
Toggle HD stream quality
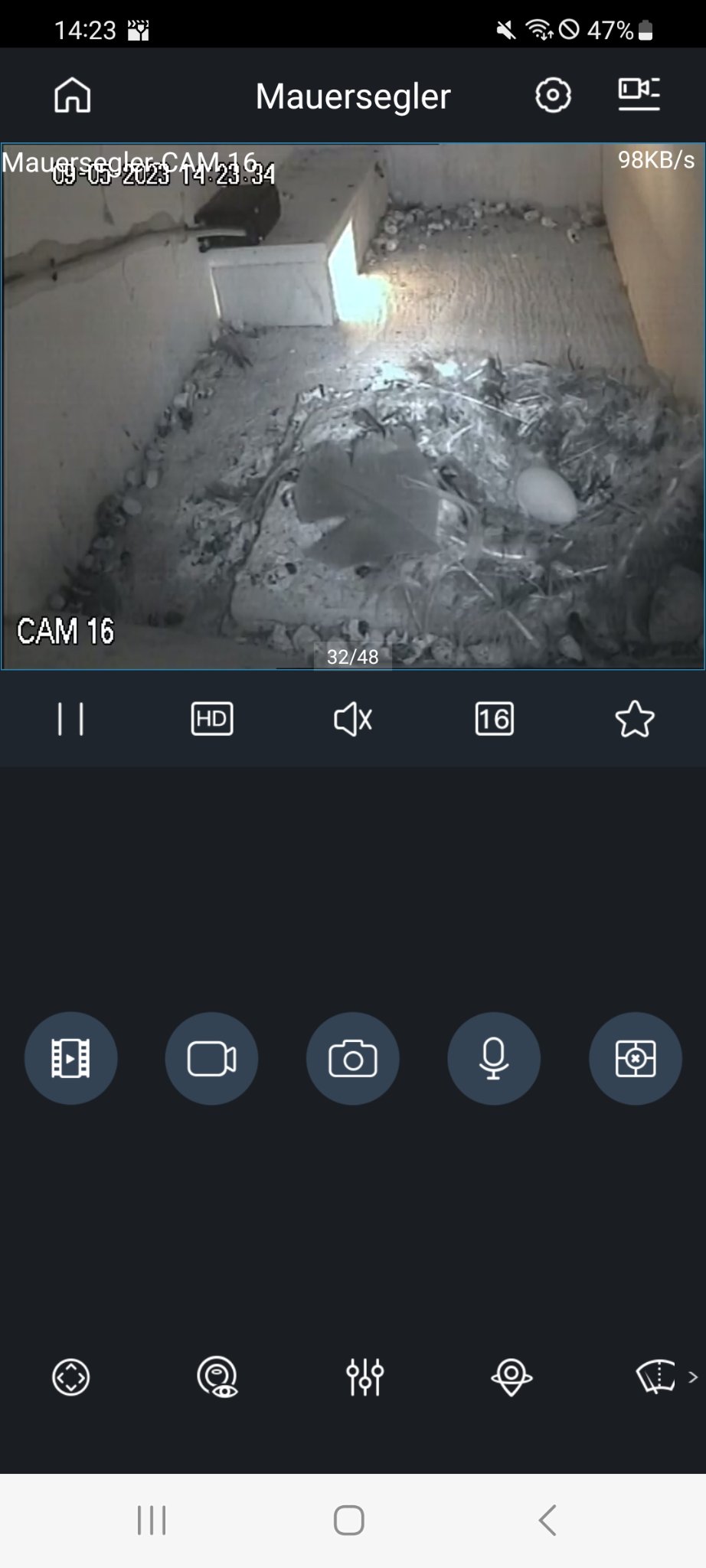coord(212,719)
